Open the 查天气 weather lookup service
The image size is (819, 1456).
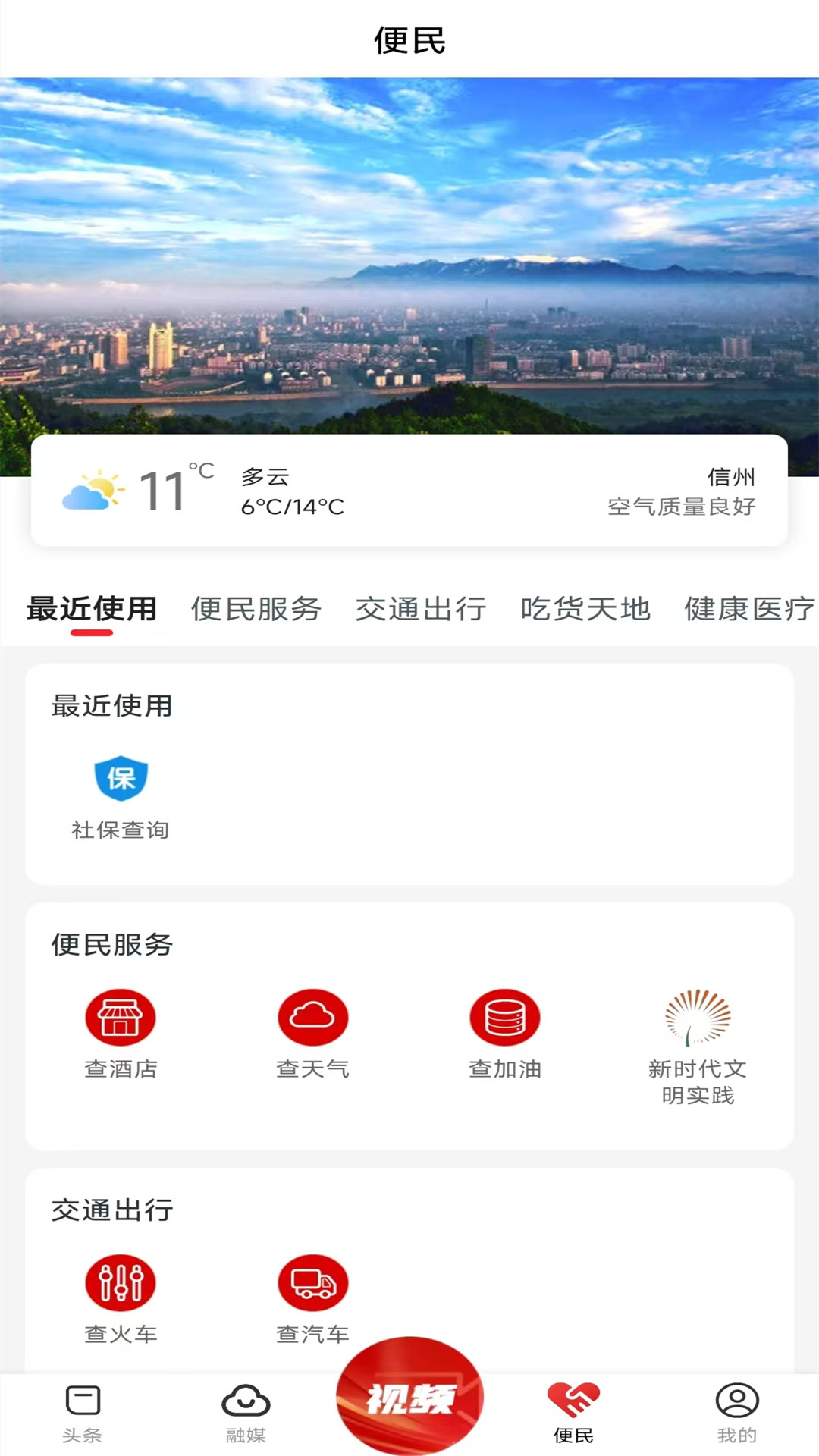point(313,1016)
